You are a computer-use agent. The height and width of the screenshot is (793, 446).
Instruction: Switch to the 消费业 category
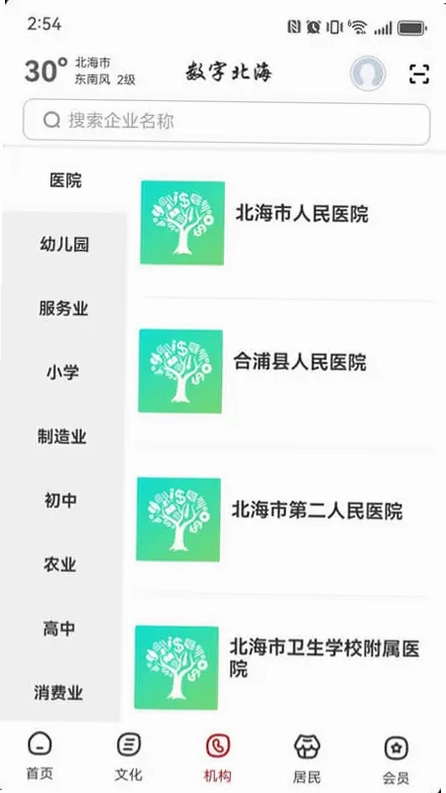58,692
